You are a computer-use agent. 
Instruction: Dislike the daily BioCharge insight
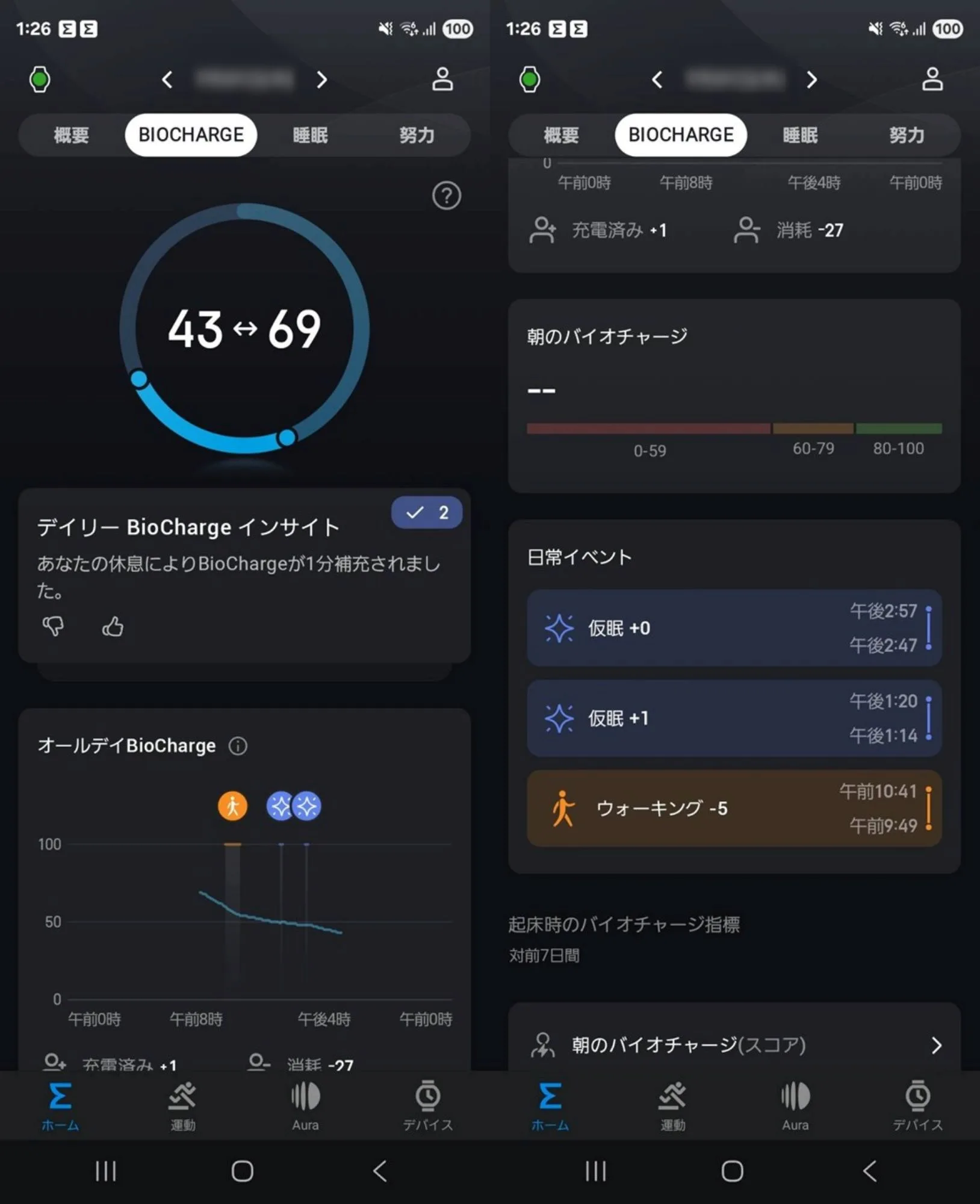pos(53,627)
